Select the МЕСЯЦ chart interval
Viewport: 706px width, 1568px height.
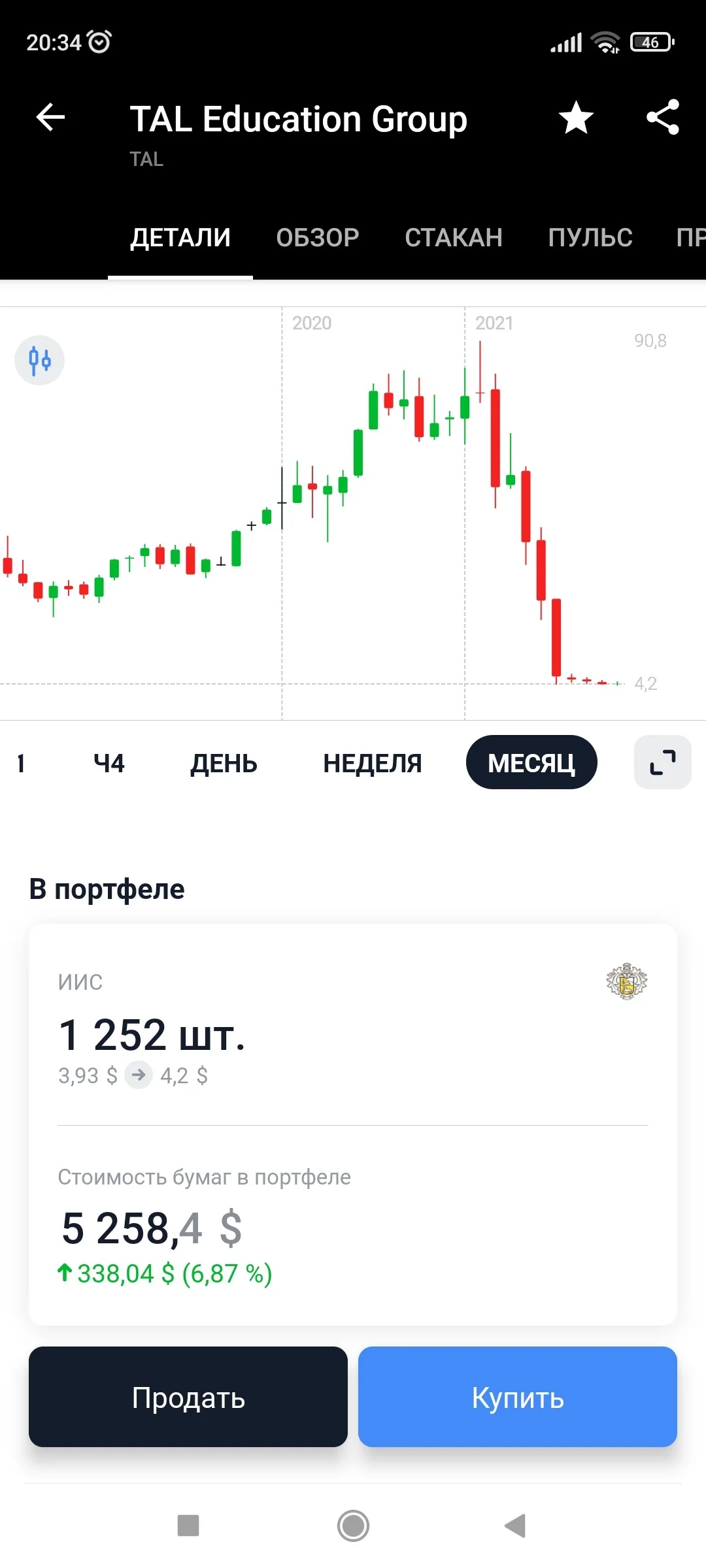[531, 762]
